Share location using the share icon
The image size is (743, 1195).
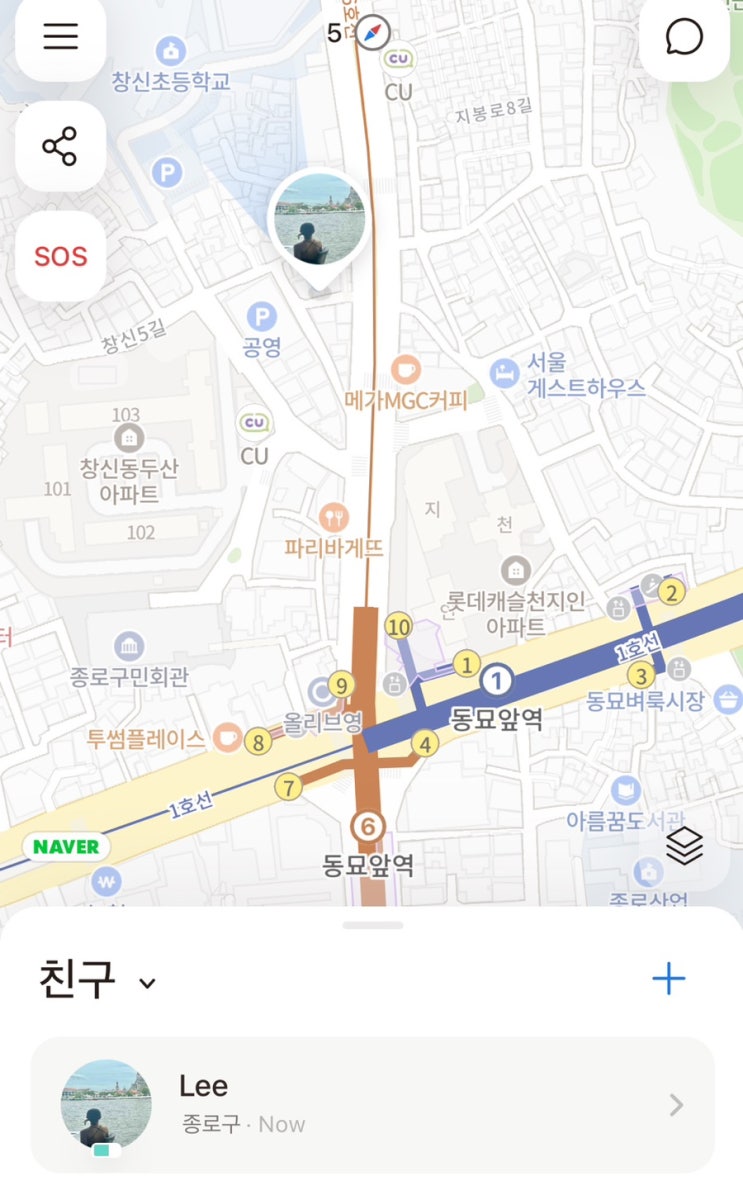(x=60, y=146)
